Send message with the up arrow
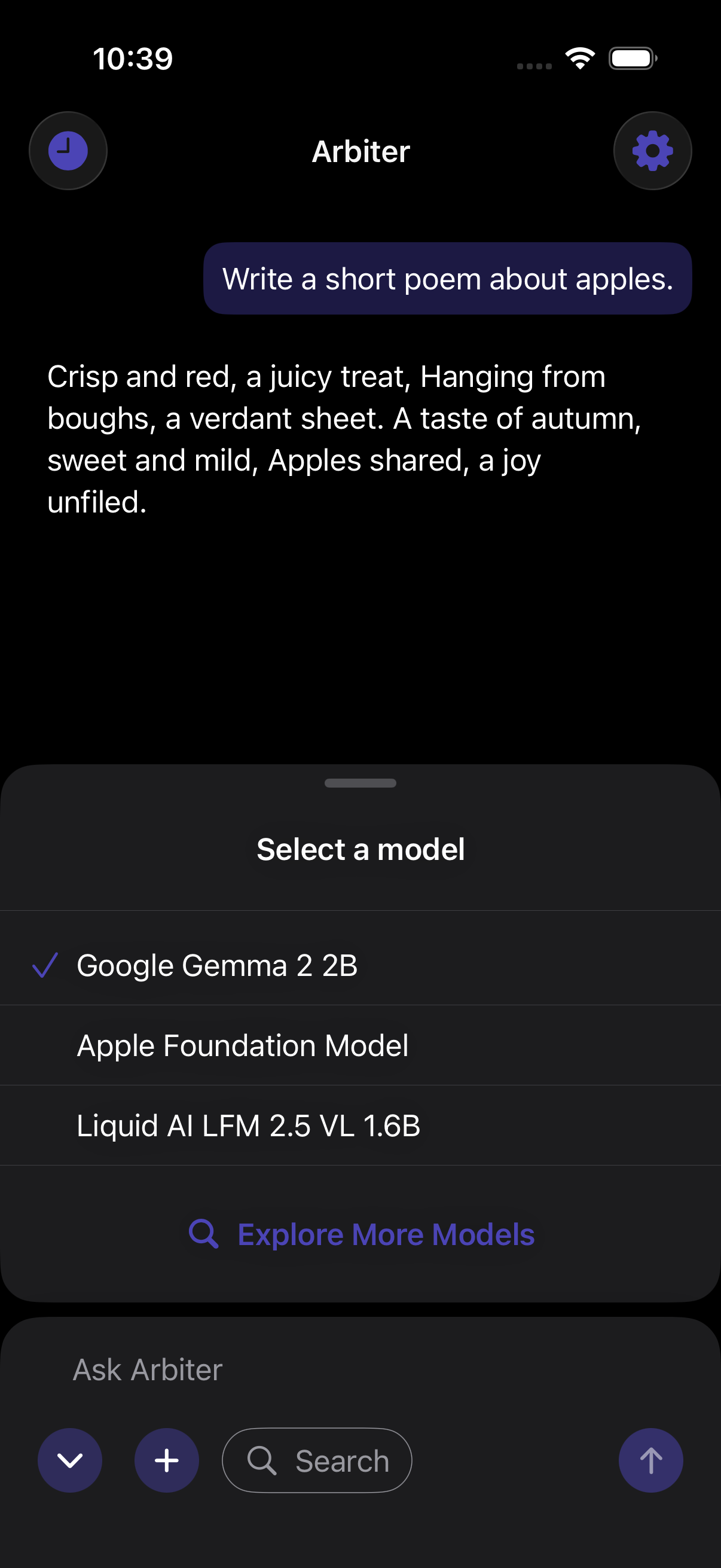The image size is (721, 1568). click(x=650, y=1460)
